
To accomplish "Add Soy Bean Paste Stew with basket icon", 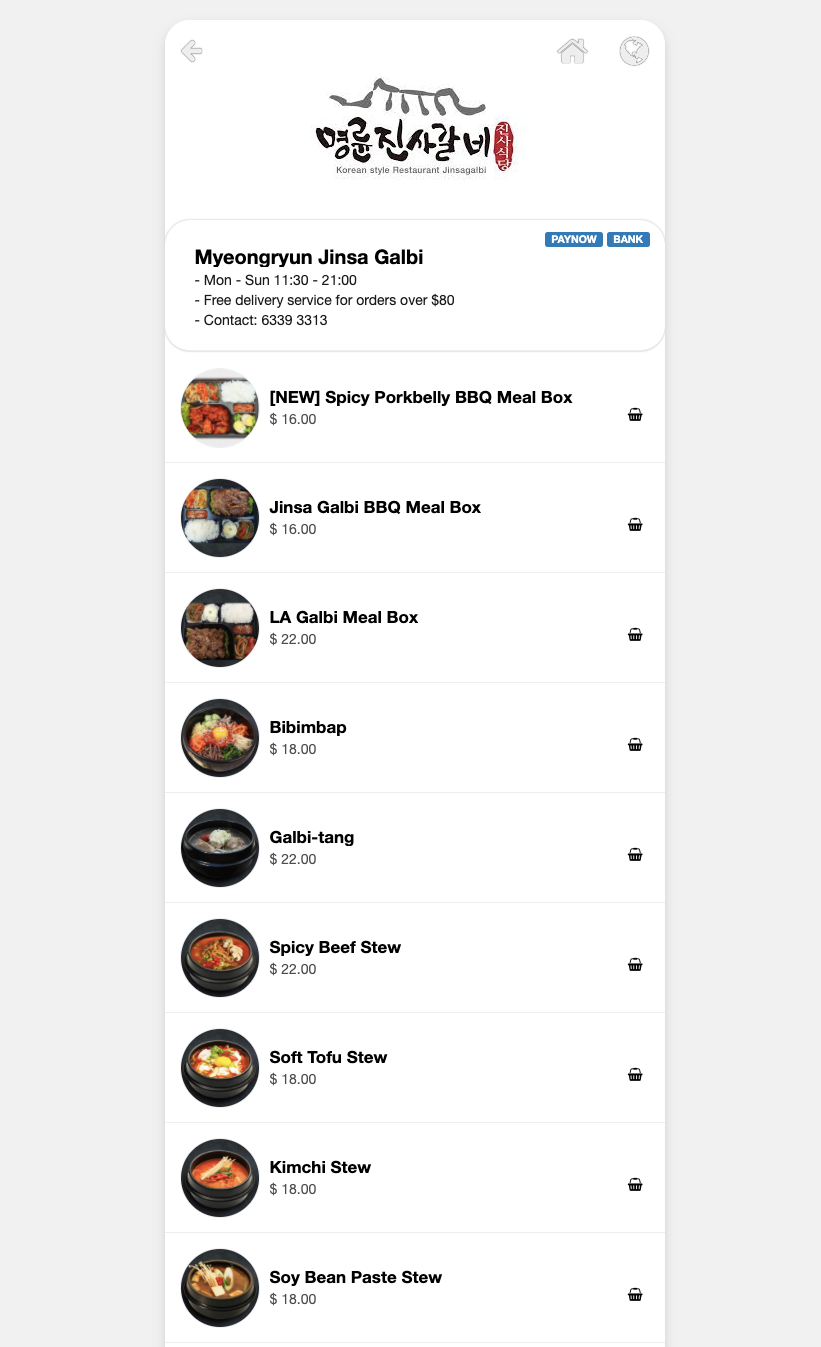I will pos(635,1295).
